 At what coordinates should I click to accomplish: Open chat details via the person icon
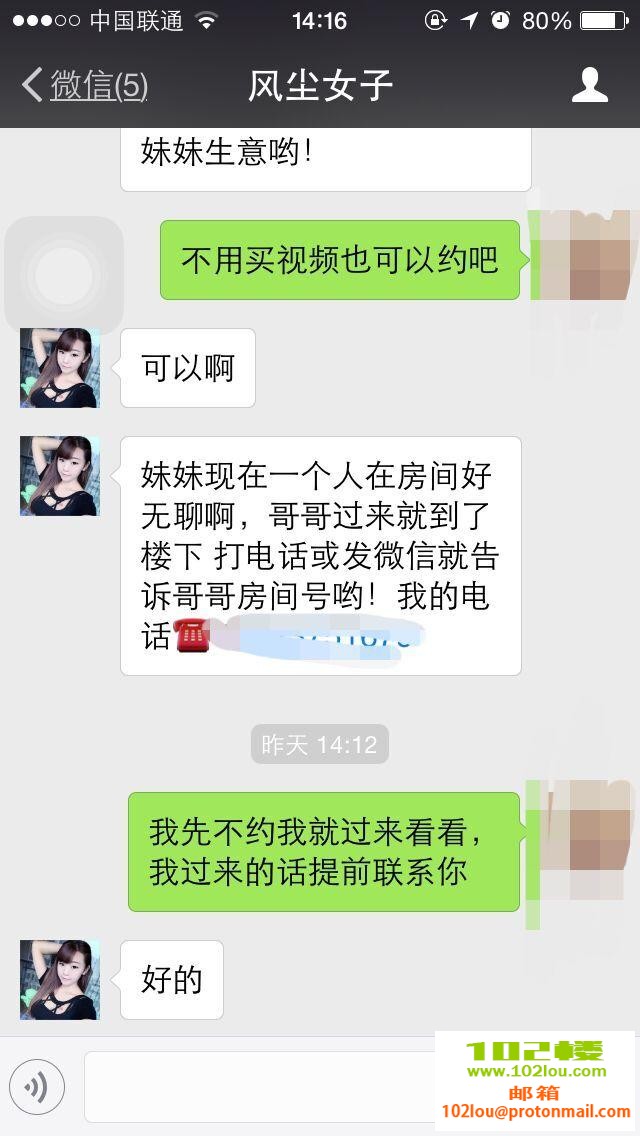tap(589, 86)
